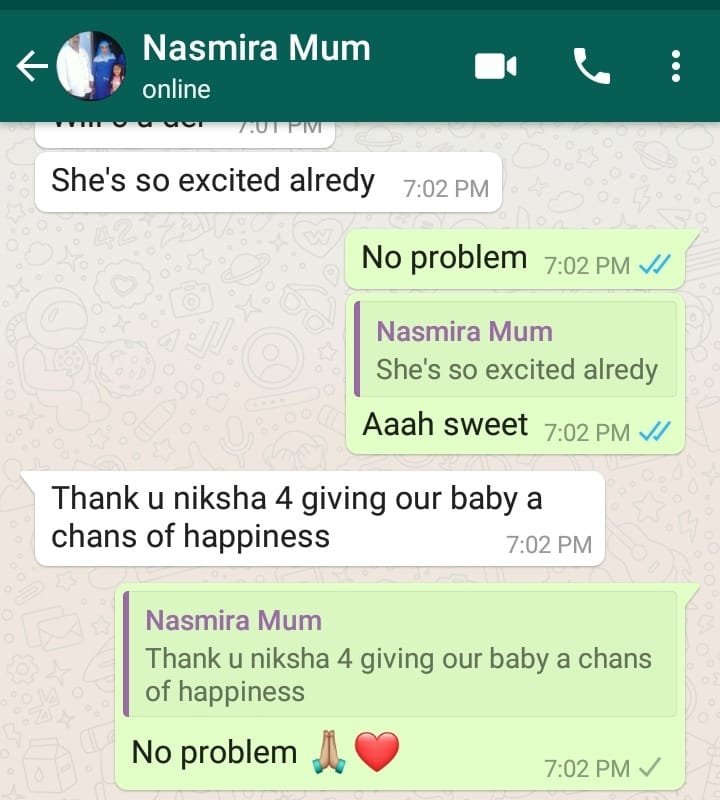Go back to the chat list
The image size is (720, 800).
tap(31, 67)
